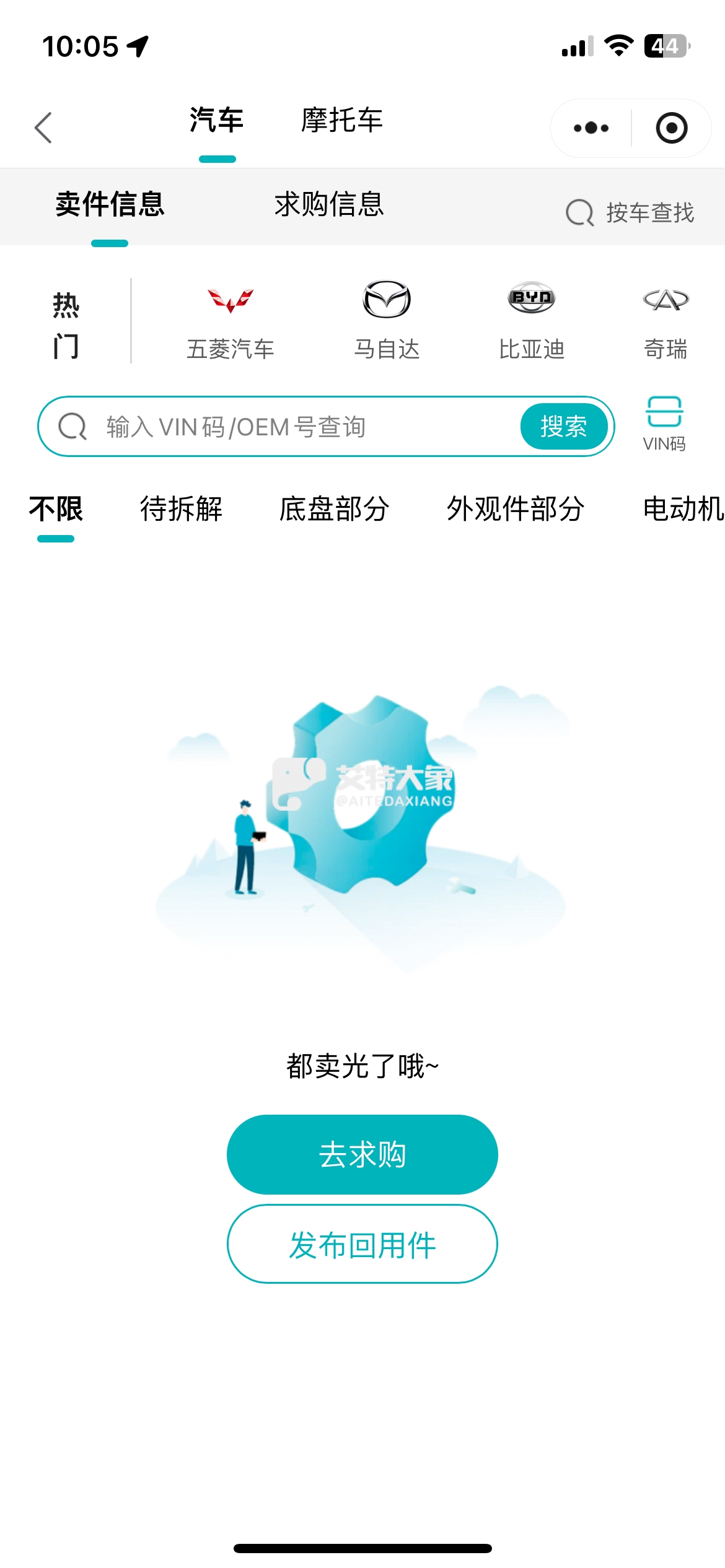Choose the 五菱汽车 brand
725x1568 pixels.
pos(231,323)
